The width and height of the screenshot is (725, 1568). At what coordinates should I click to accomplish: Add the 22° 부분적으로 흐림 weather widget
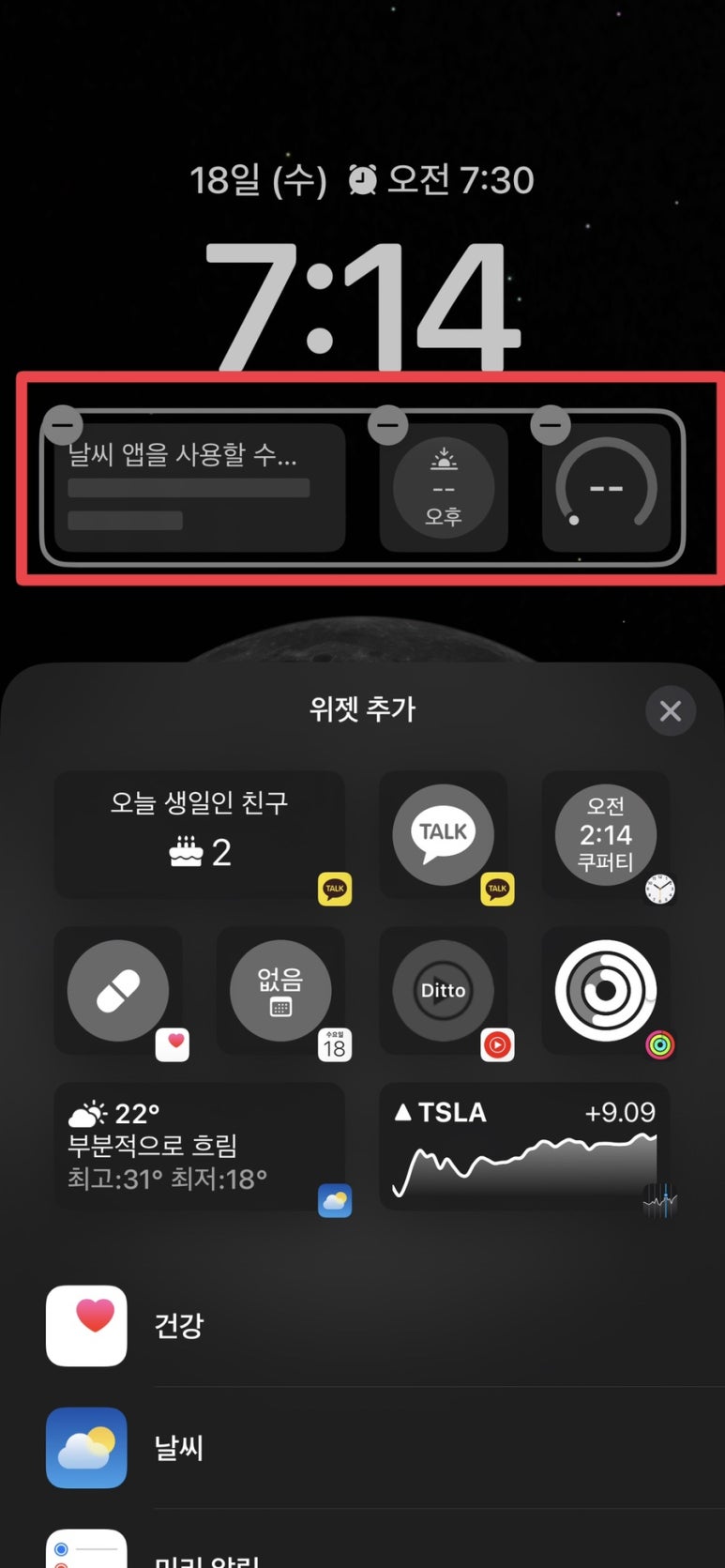pyautogui.click(x=199, y=1146)
